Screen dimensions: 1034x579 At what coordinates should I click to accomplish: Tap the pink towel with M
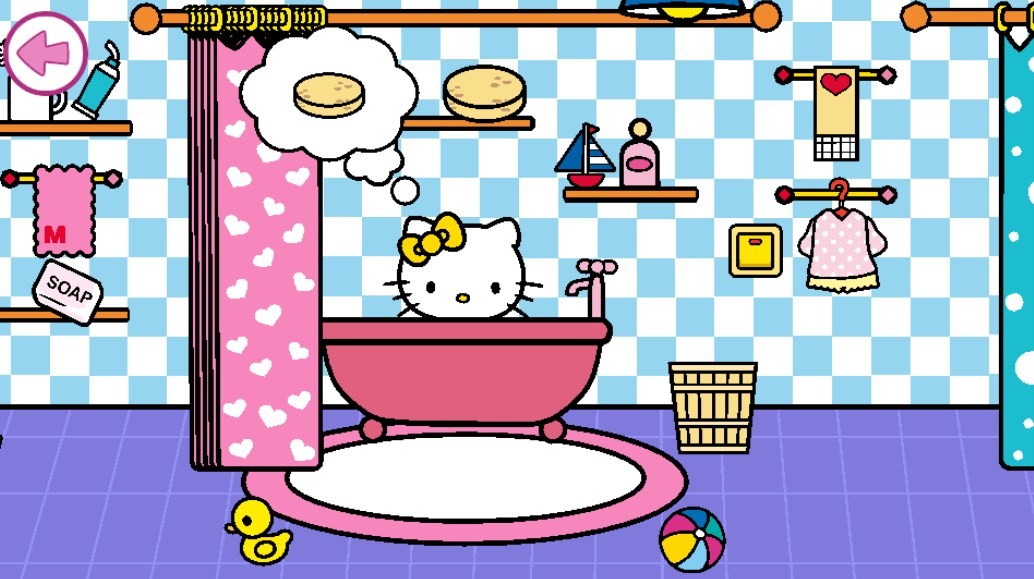pyautogui.click(x=64, y=210)
